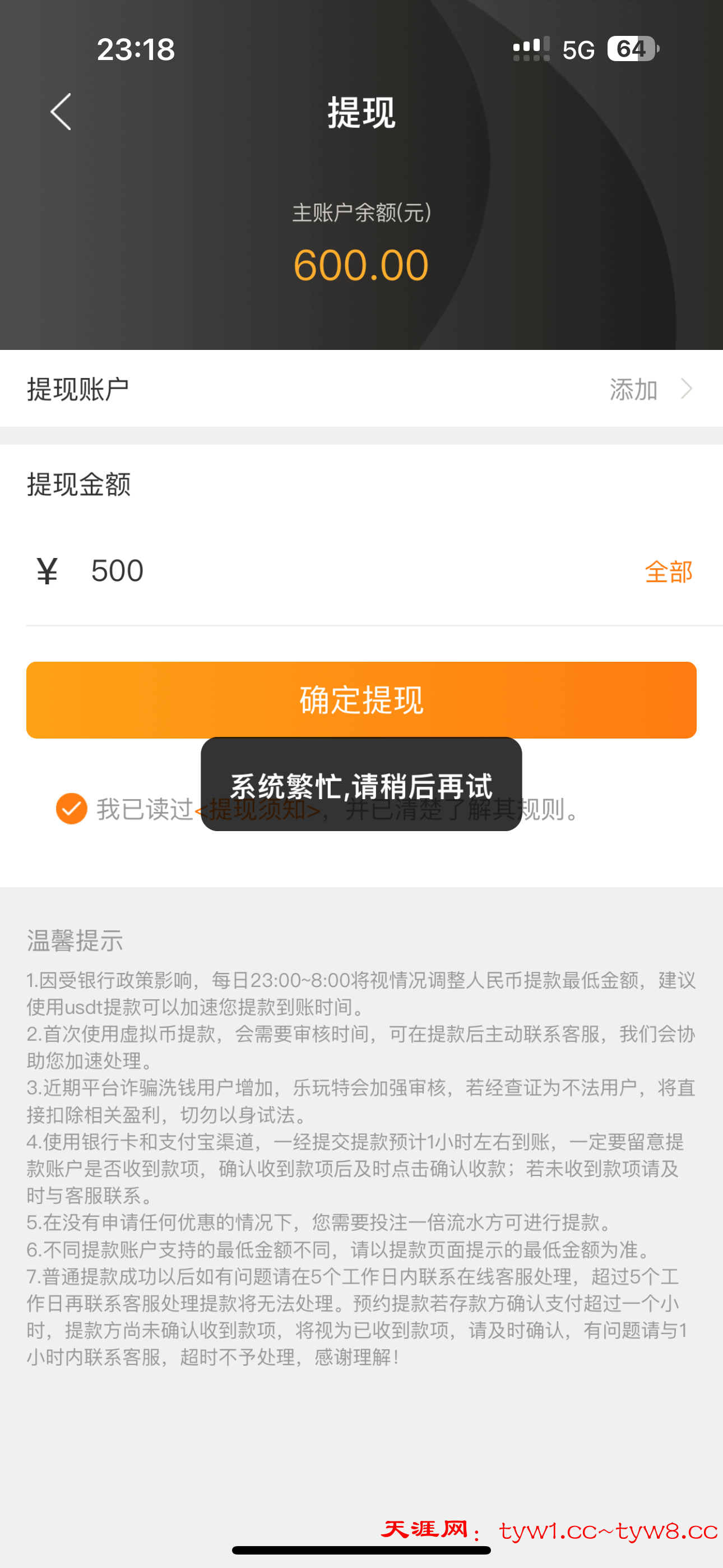723x1568 pixels.
Task: Dismiss the 系统繁忙 toast message
Action: (361, 786)
